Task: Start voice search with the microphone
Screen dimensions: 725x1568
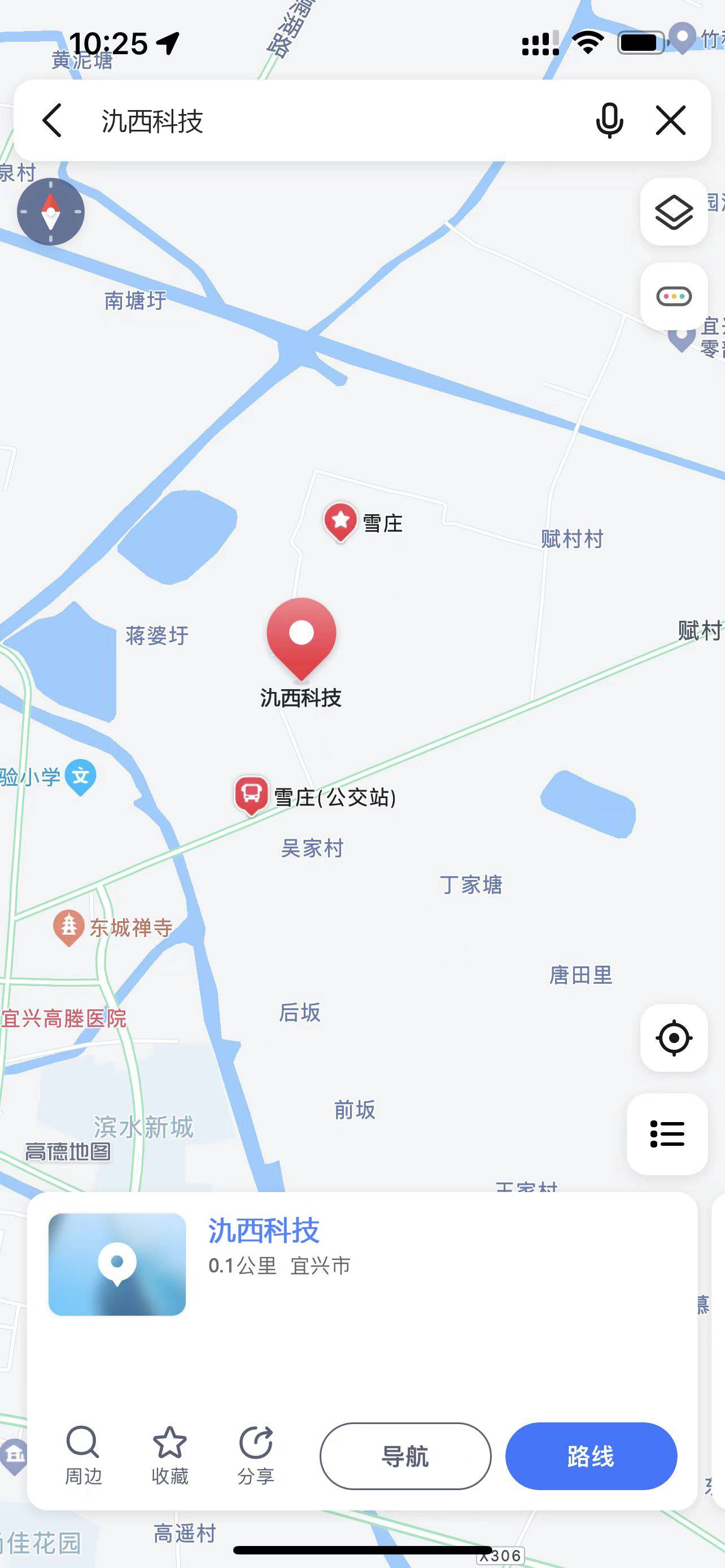Action: 609,121
